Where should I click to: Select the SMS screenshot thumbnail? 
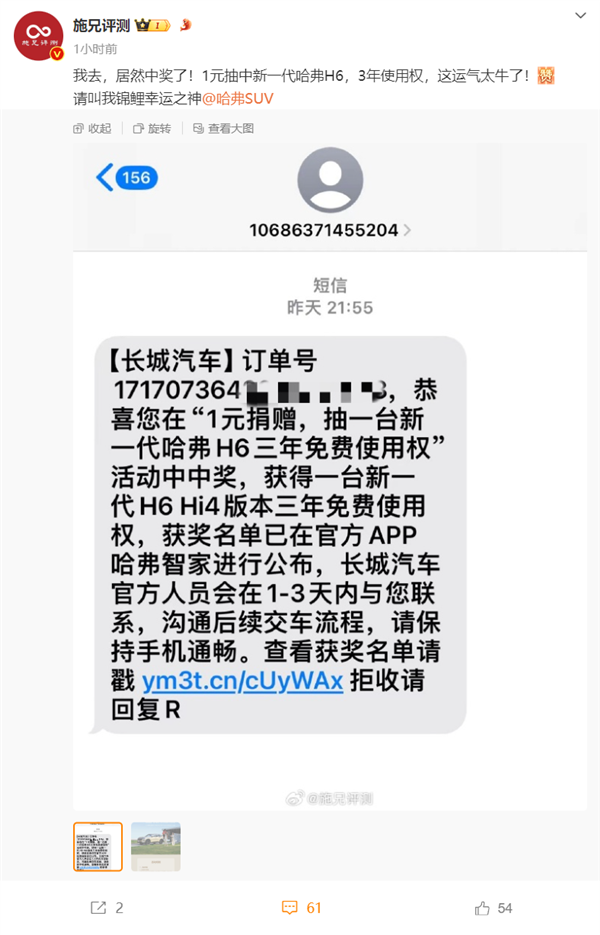[x=98, y=846]
